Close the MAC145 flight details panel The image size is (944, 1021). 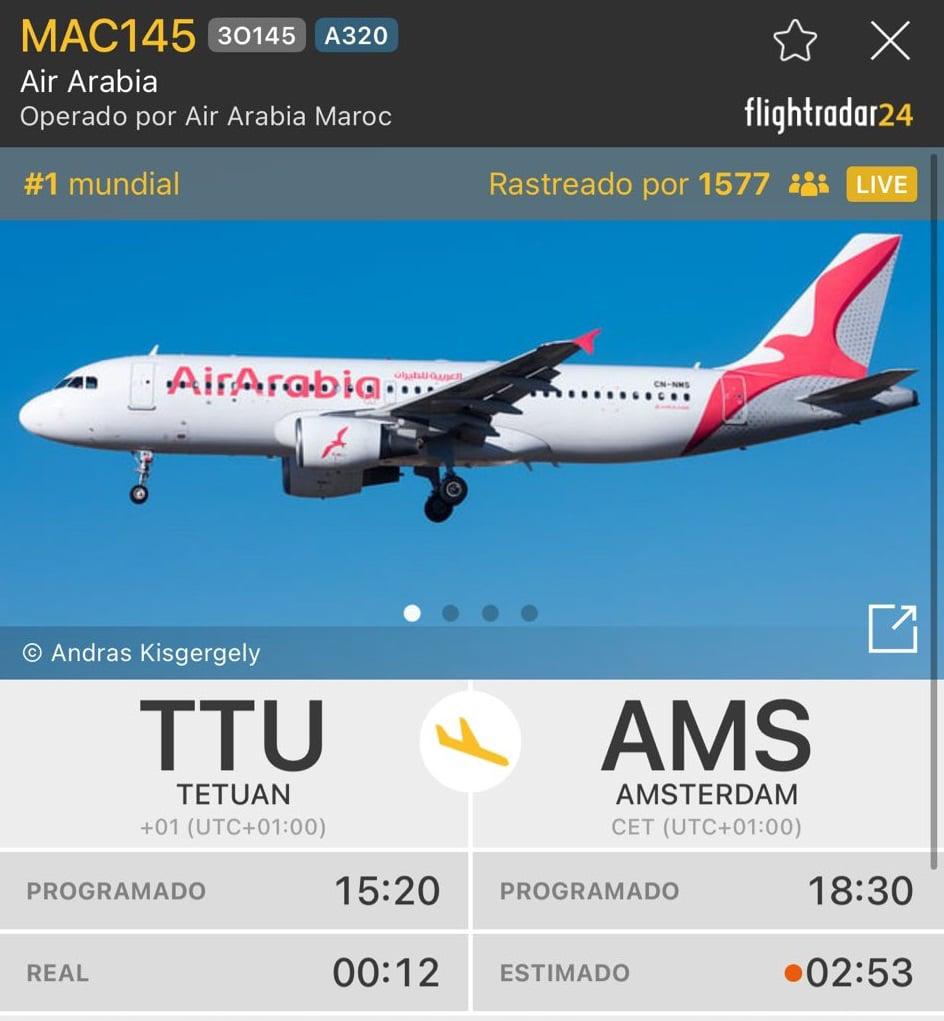click(x=889, y=42)
